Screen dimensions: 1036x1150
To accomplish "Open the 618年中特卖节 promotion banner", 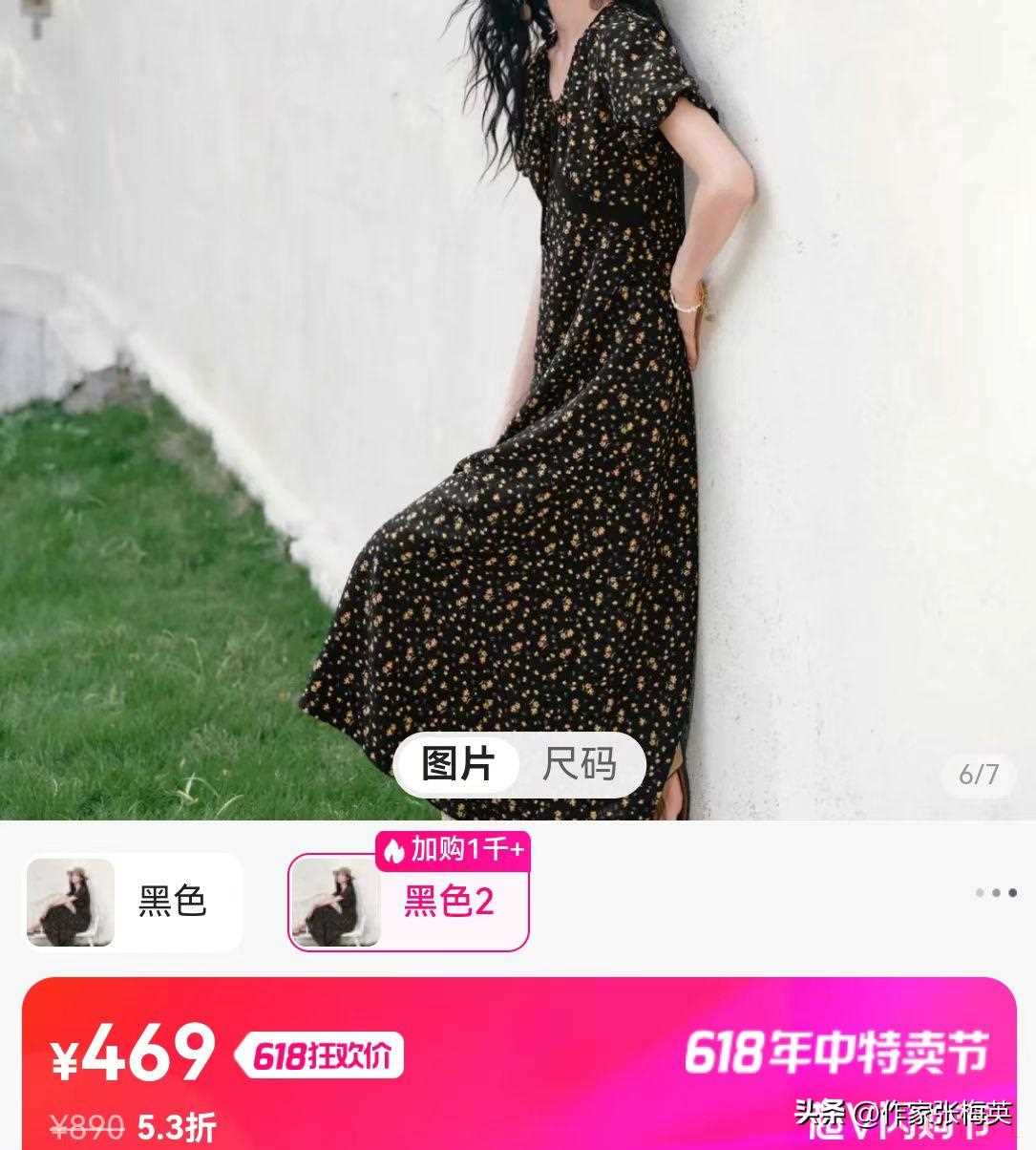I will [x=835, y=1053].
